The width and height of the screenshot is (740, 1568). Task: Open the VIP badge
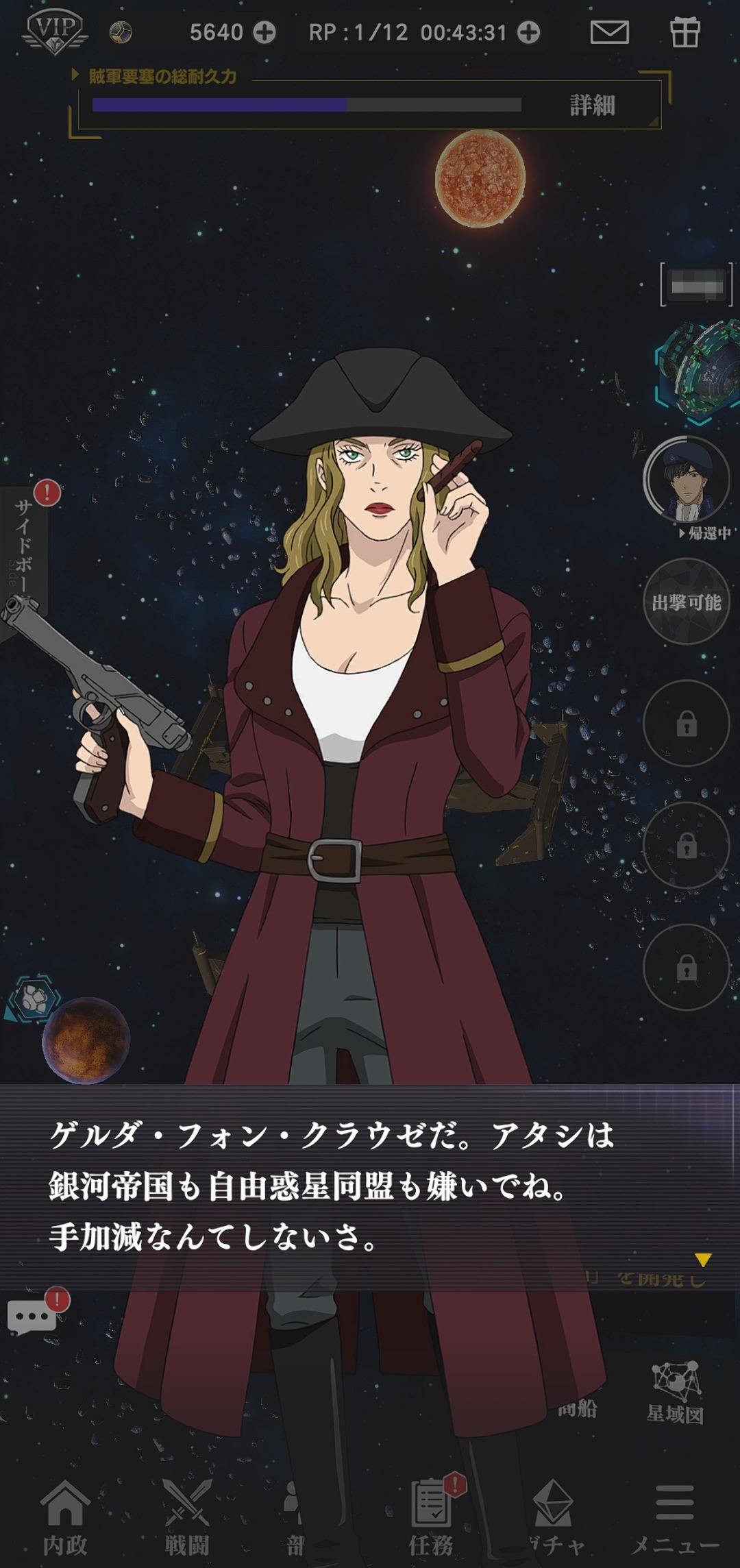(55, 32)
